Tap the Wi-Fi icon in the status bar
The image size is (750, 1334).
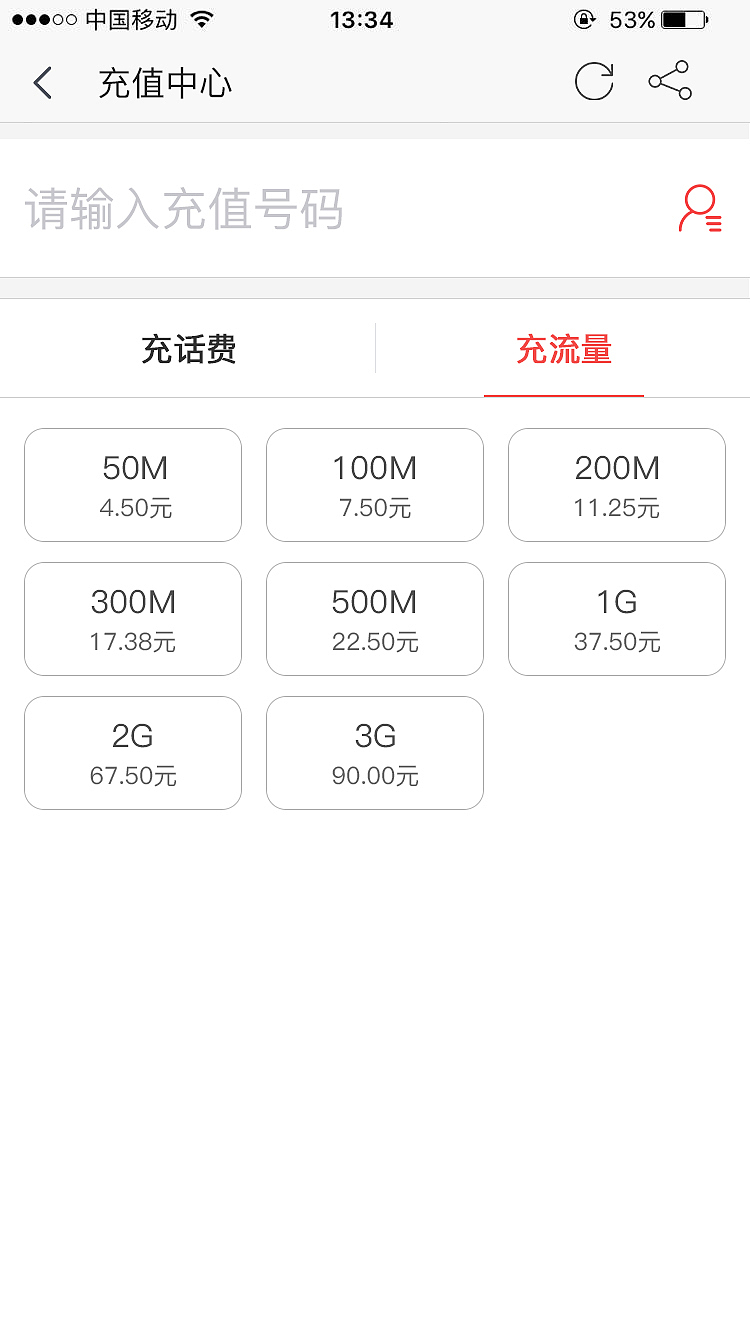click(x=201, y=18)
